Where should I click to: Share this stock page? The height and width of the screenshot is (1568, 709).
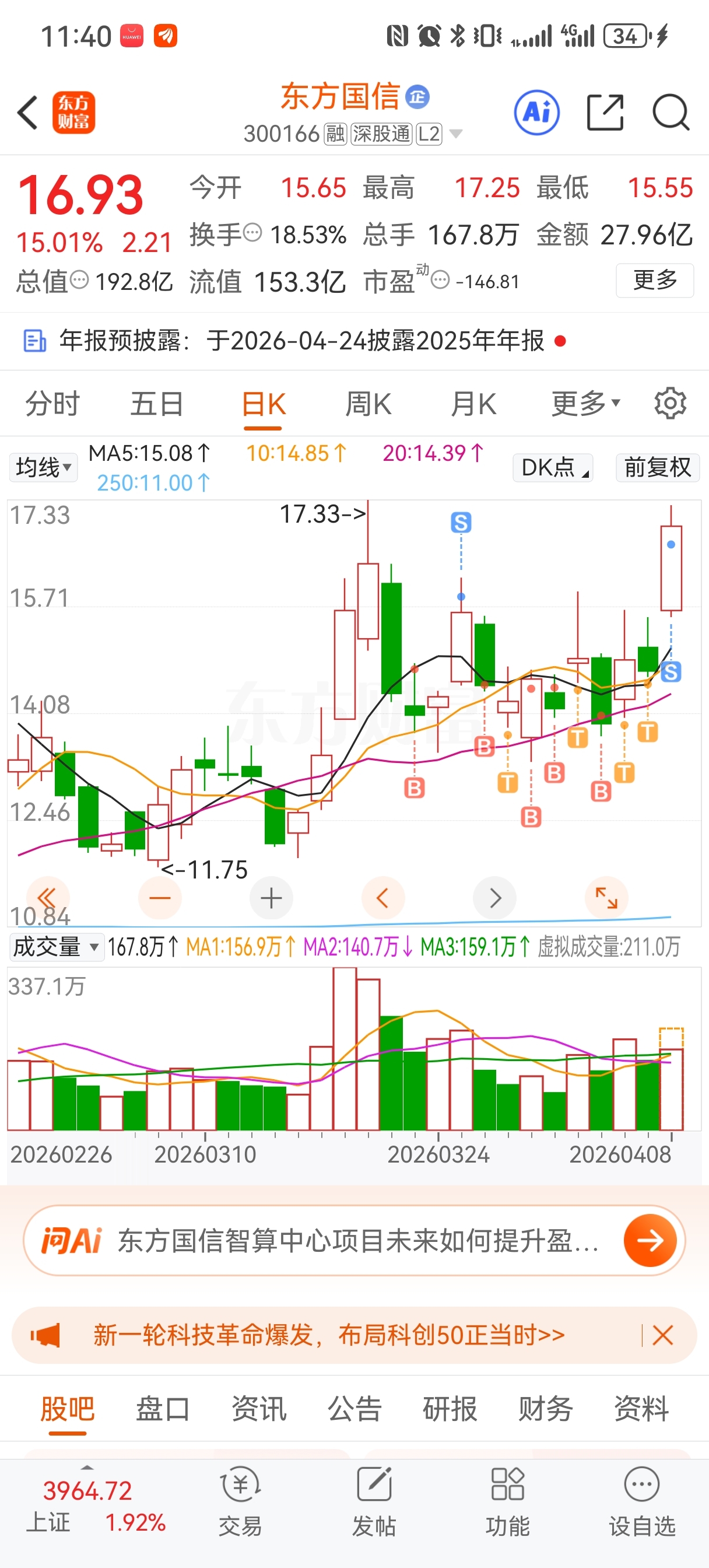605,113
